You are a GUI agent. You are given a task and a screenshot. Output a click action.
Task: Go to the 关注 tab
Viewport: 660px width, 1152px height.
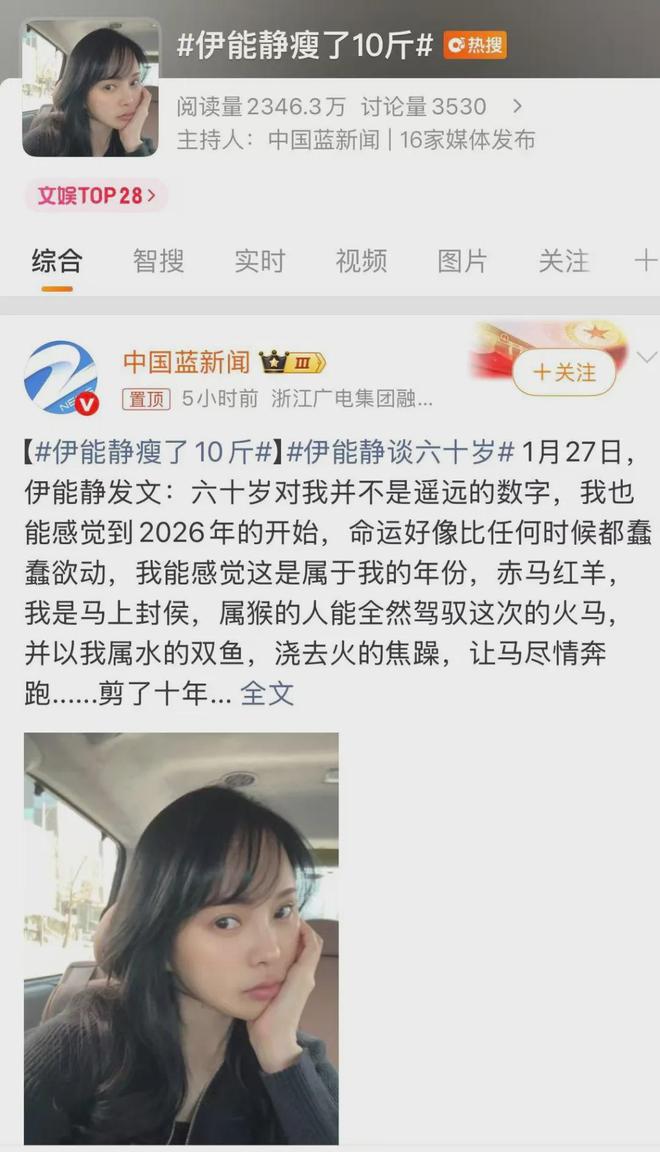(563, 261)
